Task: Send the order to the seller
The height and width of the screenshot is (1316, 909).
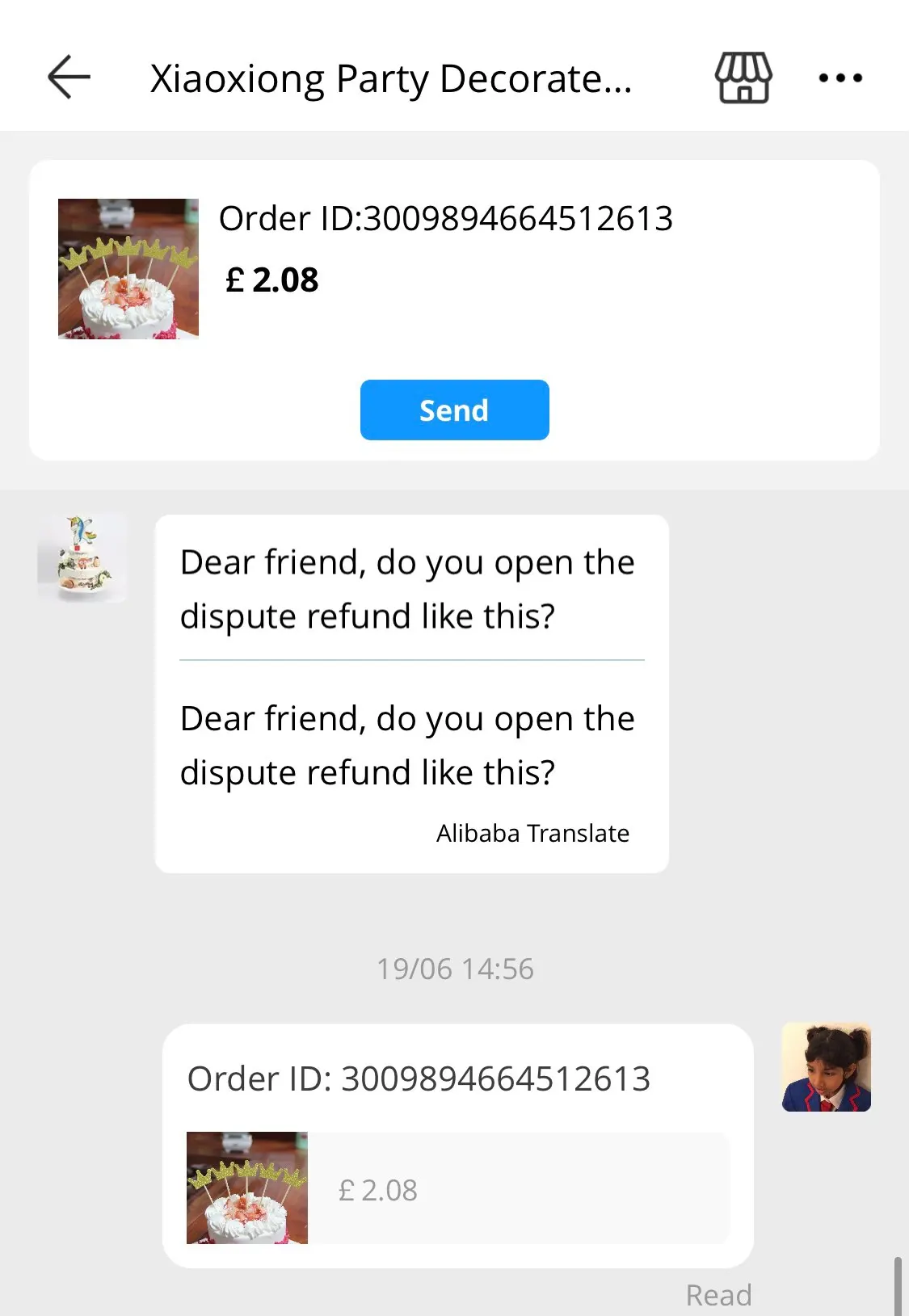Action: (x=454, y=410)
